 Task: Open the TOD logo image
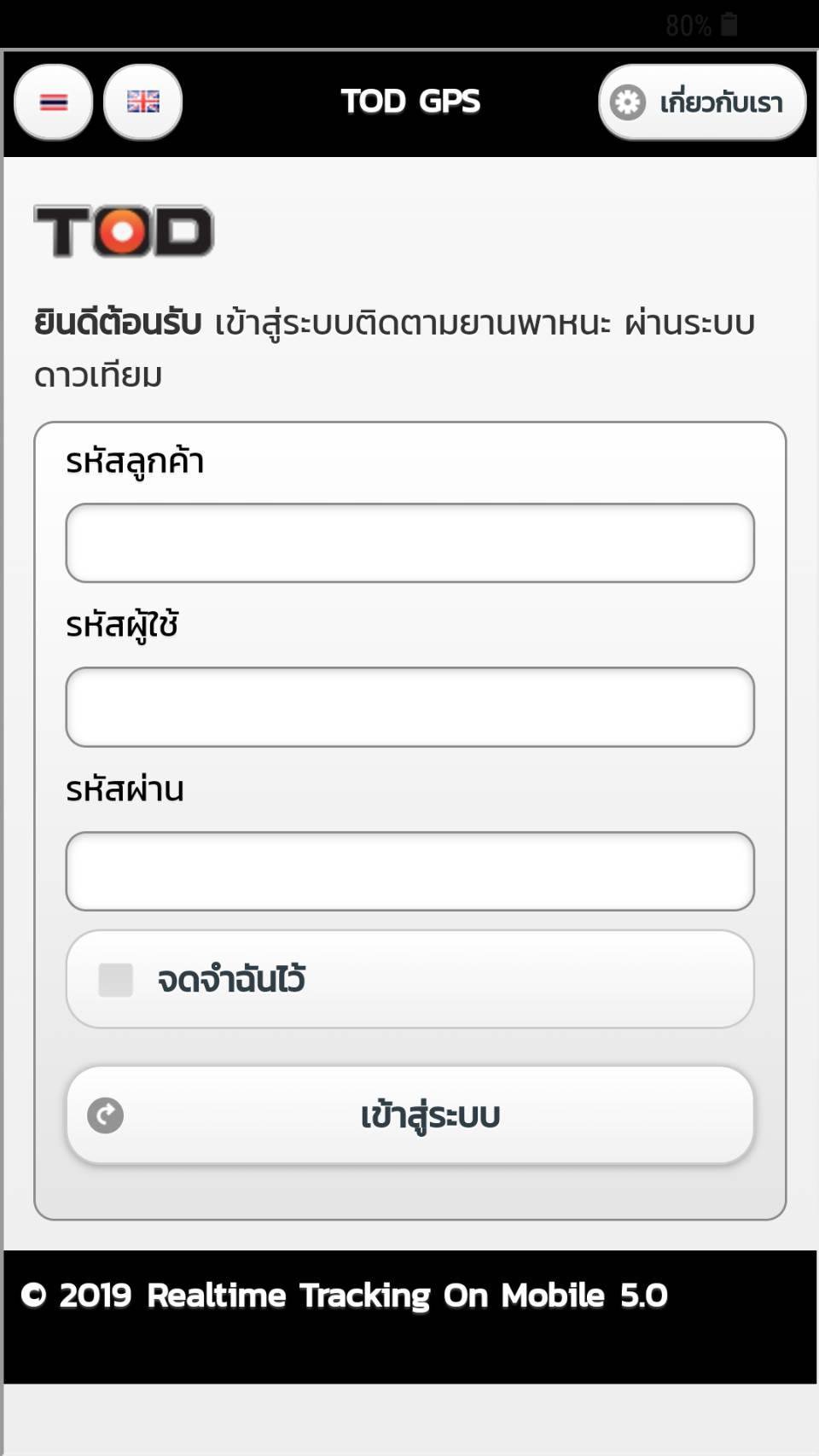[124, 230]
